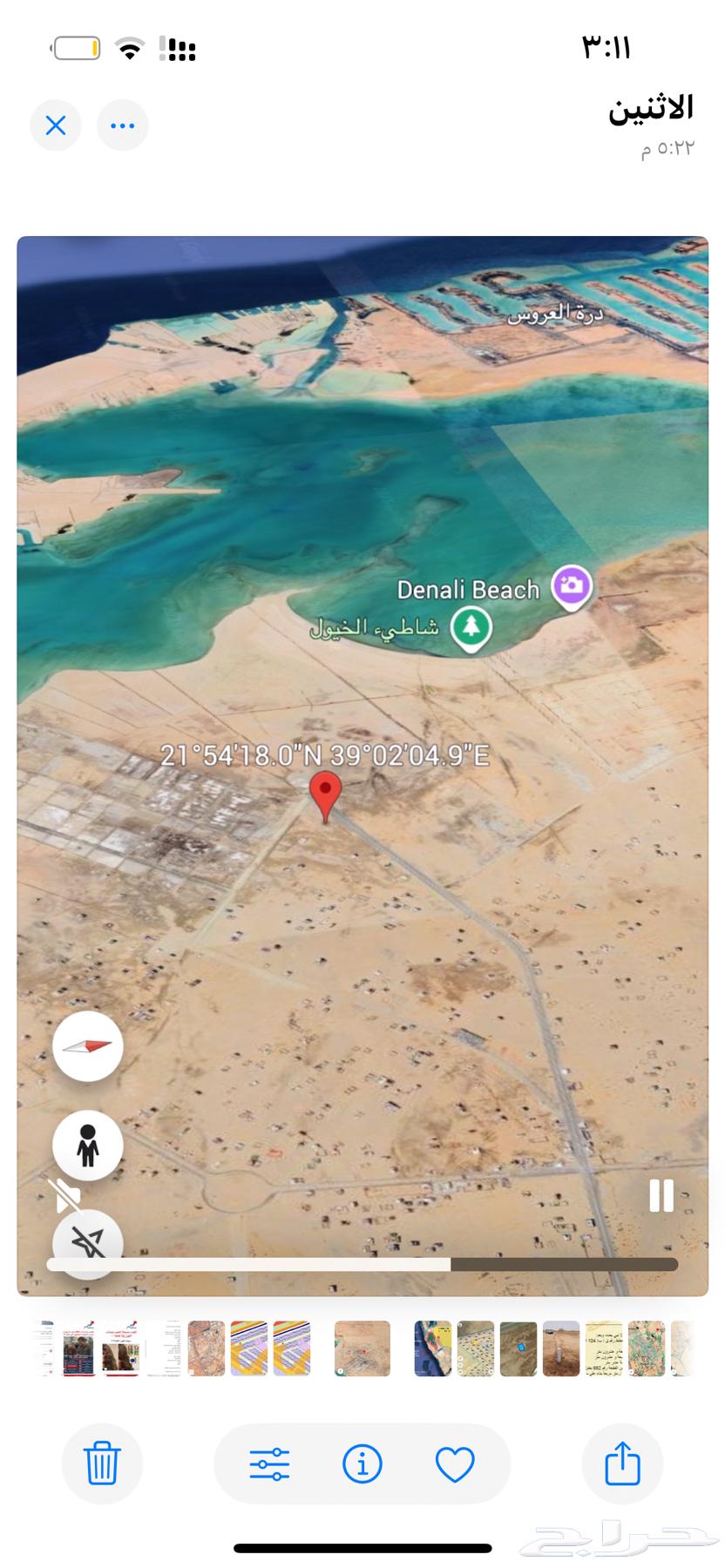
Task: Unmute the video sound
Action: click(65, 1196)
